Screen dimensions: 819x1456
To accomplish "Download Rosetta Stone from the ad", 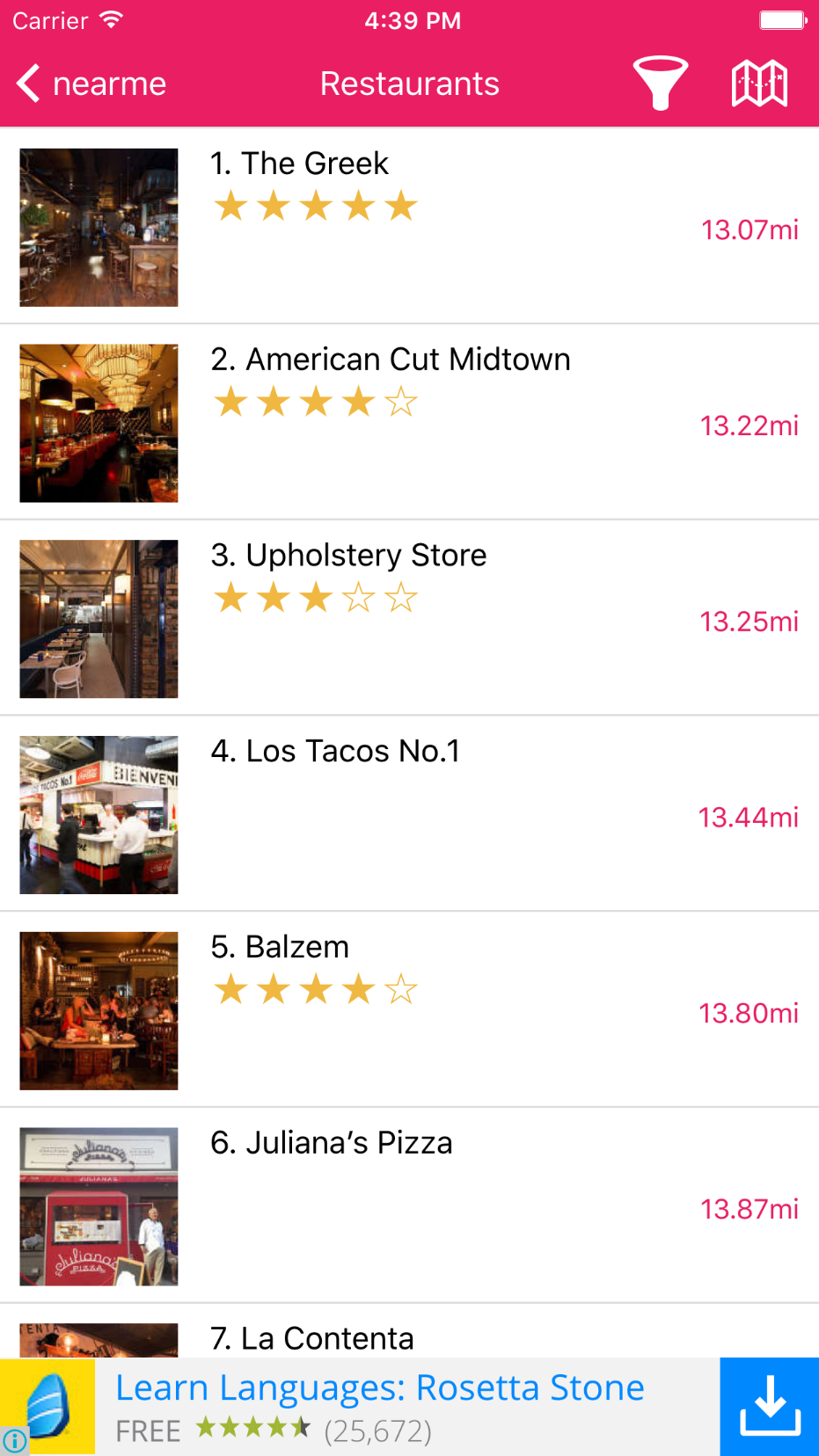I will (769, 1407).
